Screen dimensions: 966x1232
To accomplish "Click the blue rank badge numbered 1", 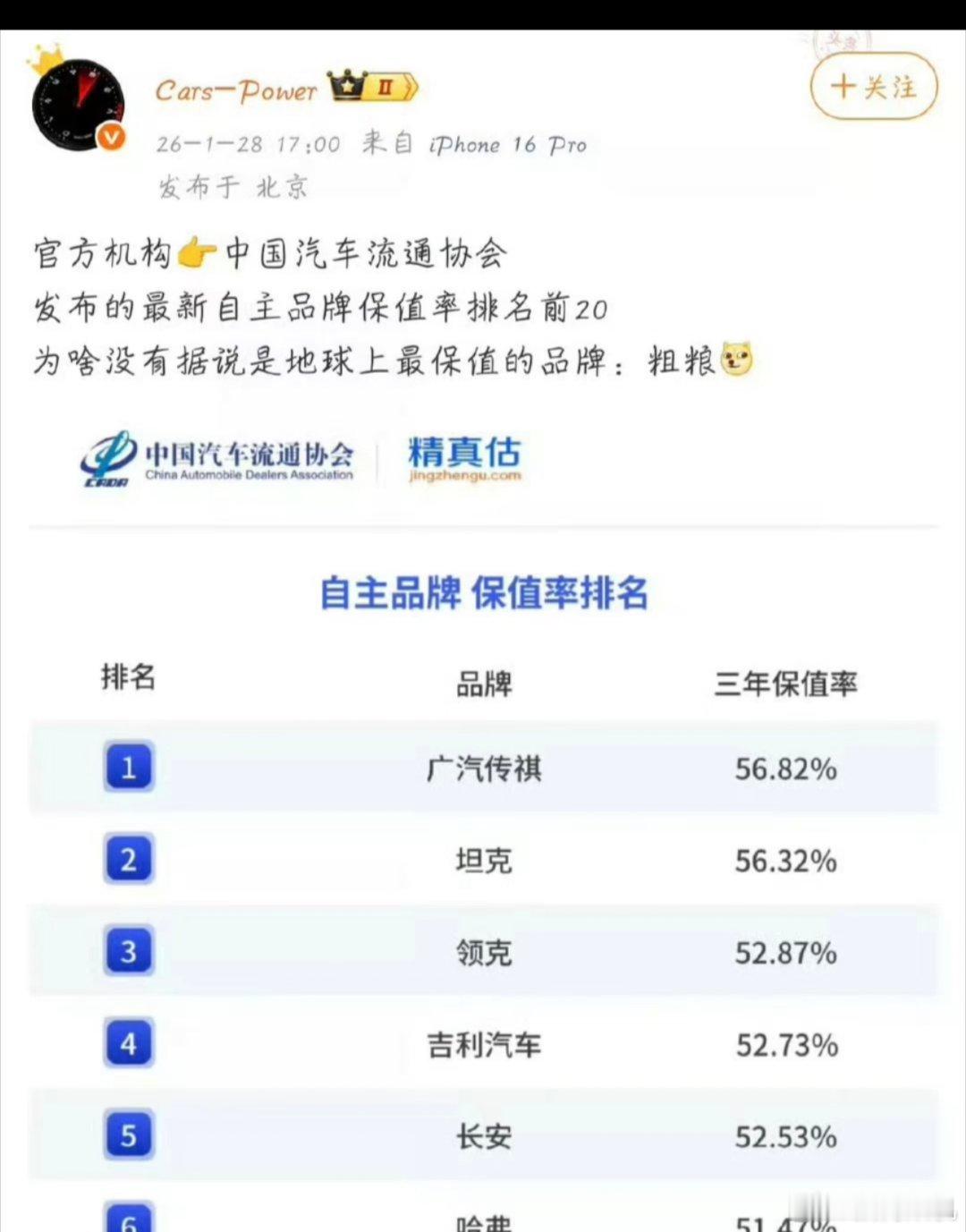I will tap(129, 767).
